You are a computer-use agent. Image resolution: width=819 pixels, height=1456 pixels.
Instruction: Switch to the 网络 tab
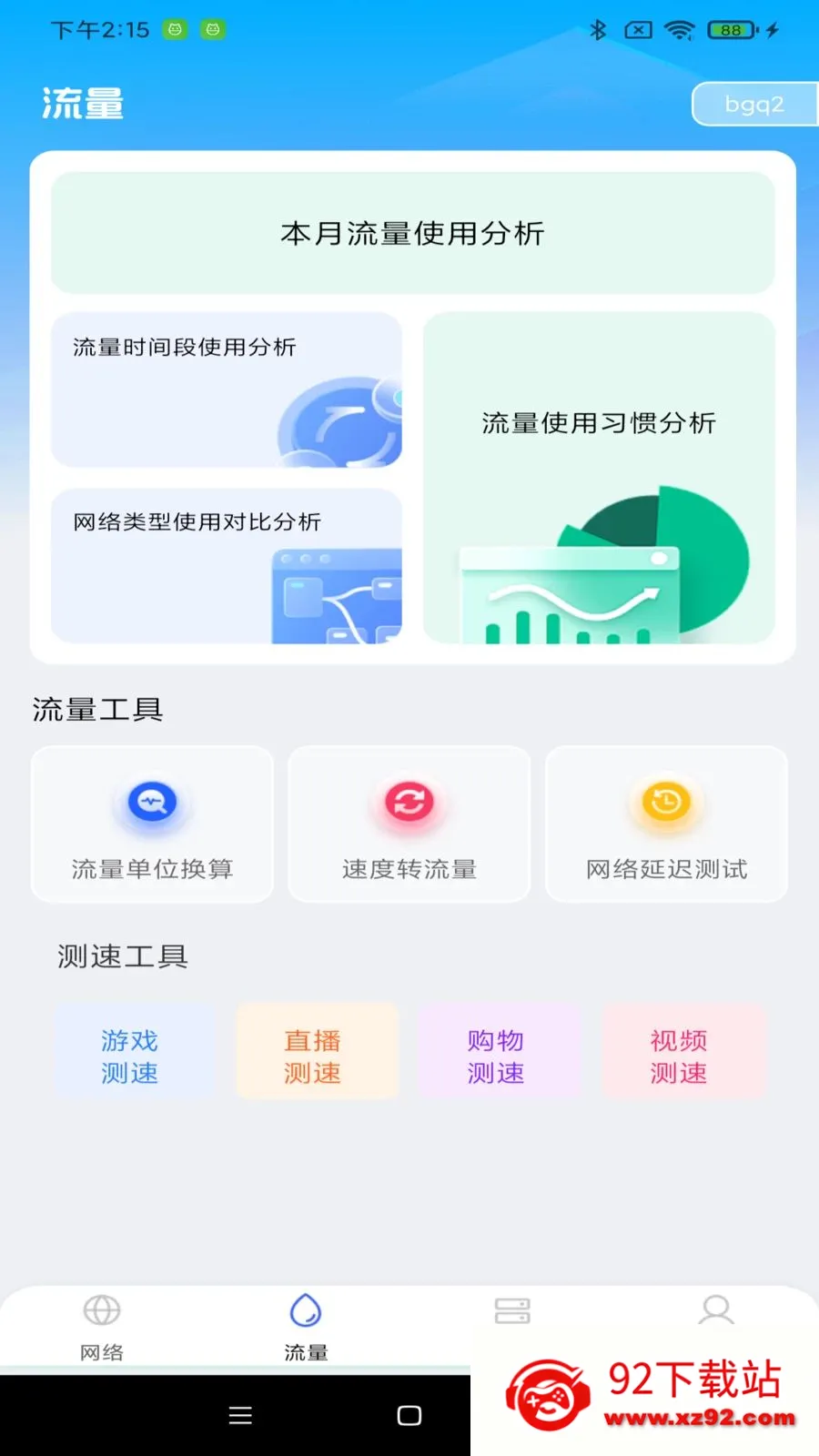(x=102, y=1328)
